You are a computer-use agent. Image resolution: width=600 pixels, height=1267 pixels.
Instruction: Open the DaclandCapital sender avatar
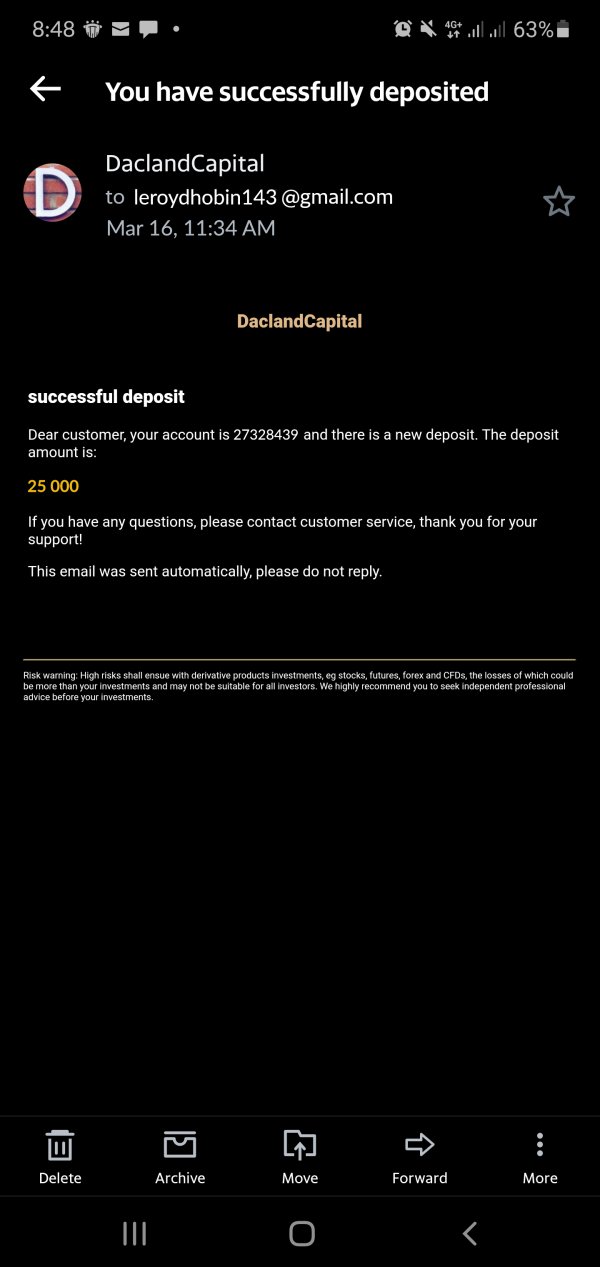[52, 192]
